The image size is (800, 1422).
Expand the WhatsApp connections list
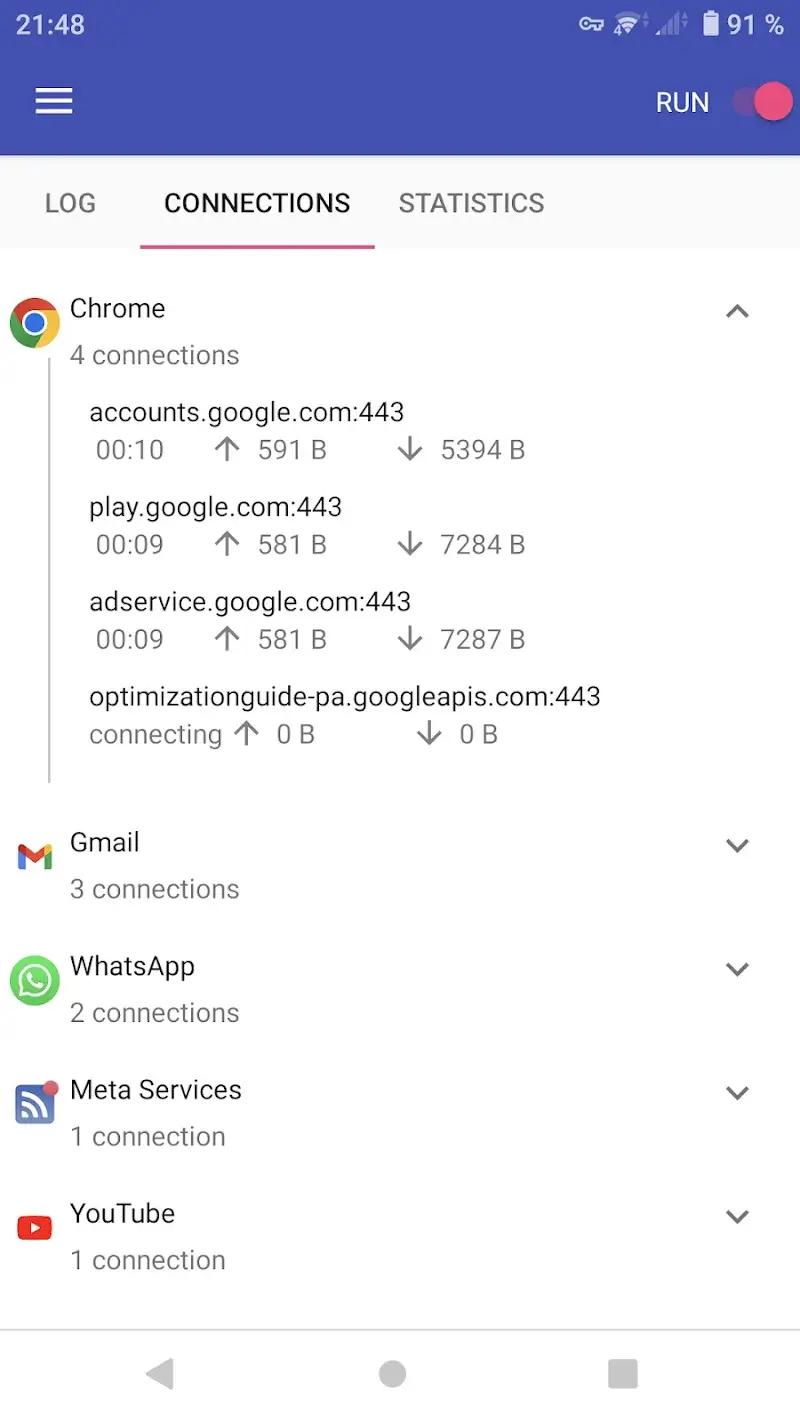coord(737,969)
